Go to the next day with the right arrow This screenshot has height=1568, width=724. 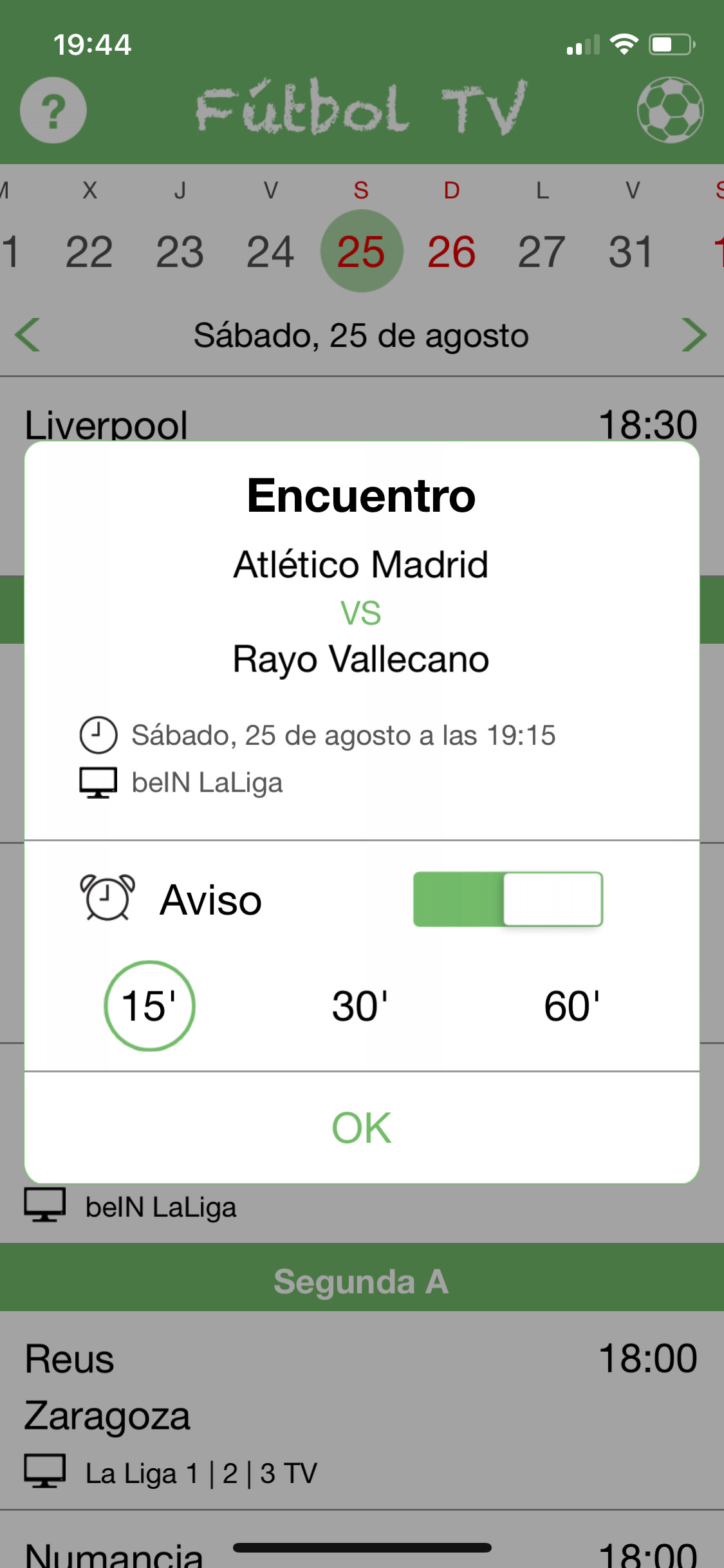coord(694,335)
